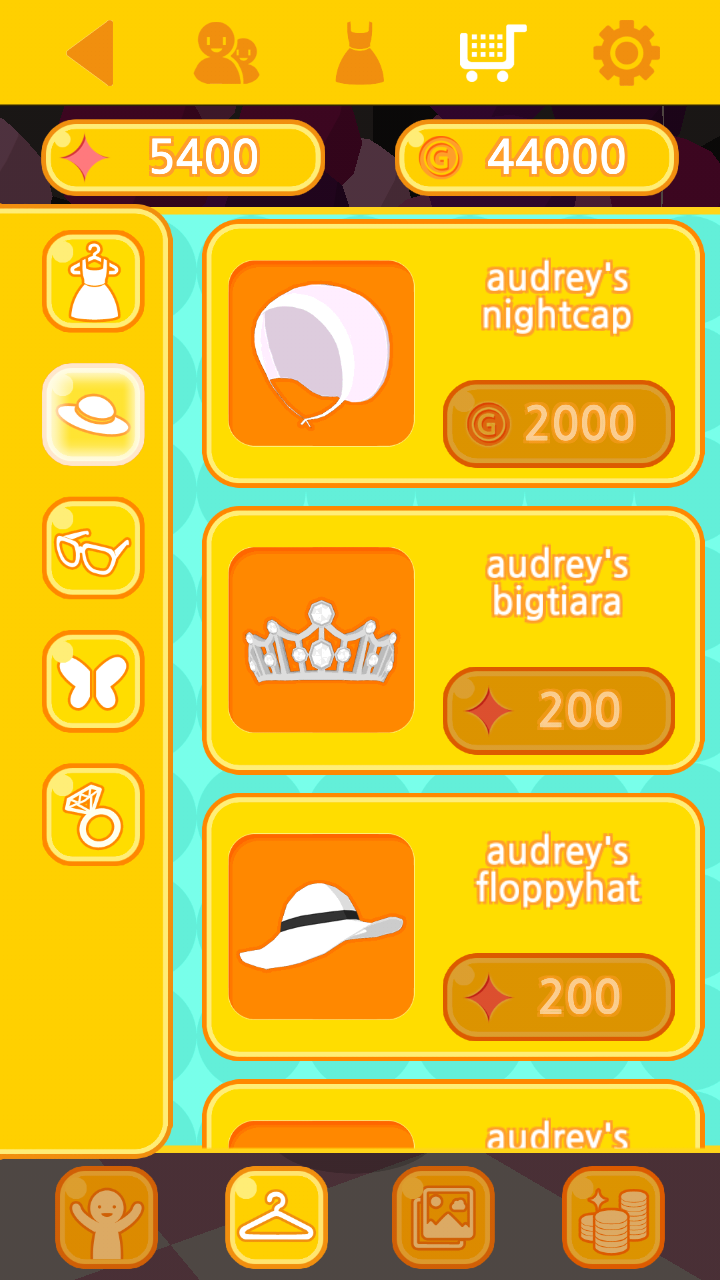The image size is (720, 1280).
Task: View audrey's floppyhat item picture
Action: coord(321,926)
